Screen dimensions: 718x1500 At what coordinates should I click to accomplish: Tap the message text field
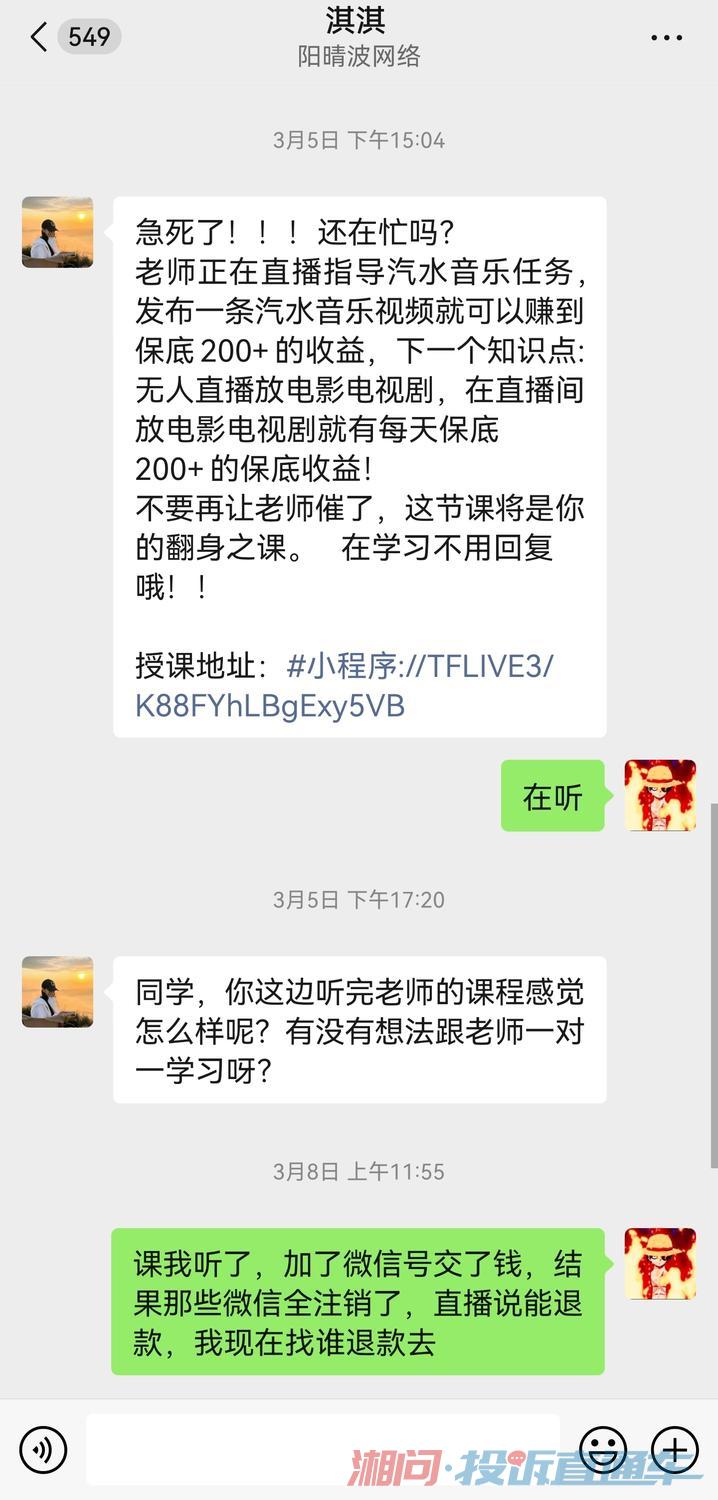click(x=322, y=1448)
